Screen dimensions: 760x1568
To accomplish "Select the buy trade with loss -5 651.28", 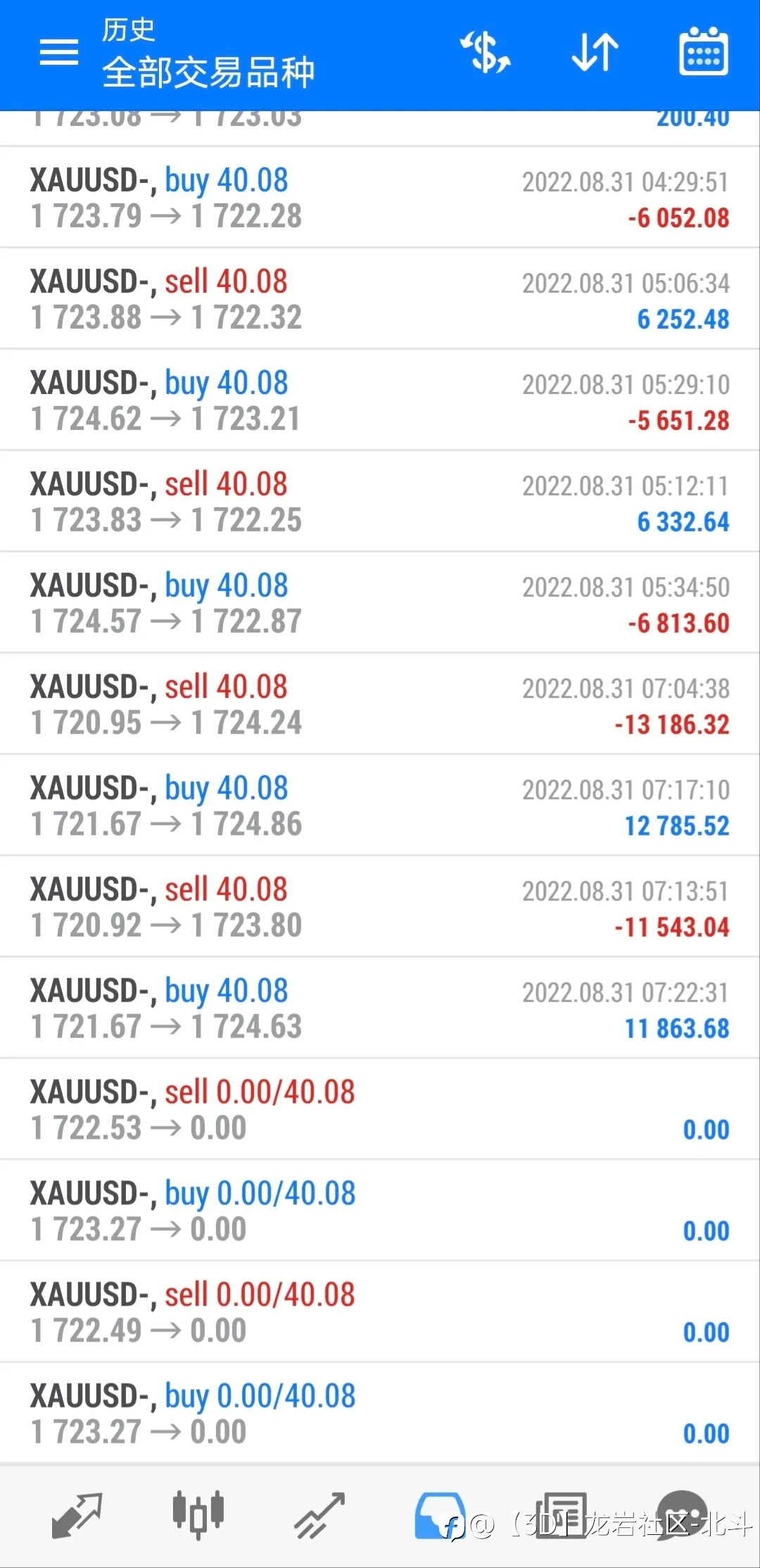I will click(380, 400).
